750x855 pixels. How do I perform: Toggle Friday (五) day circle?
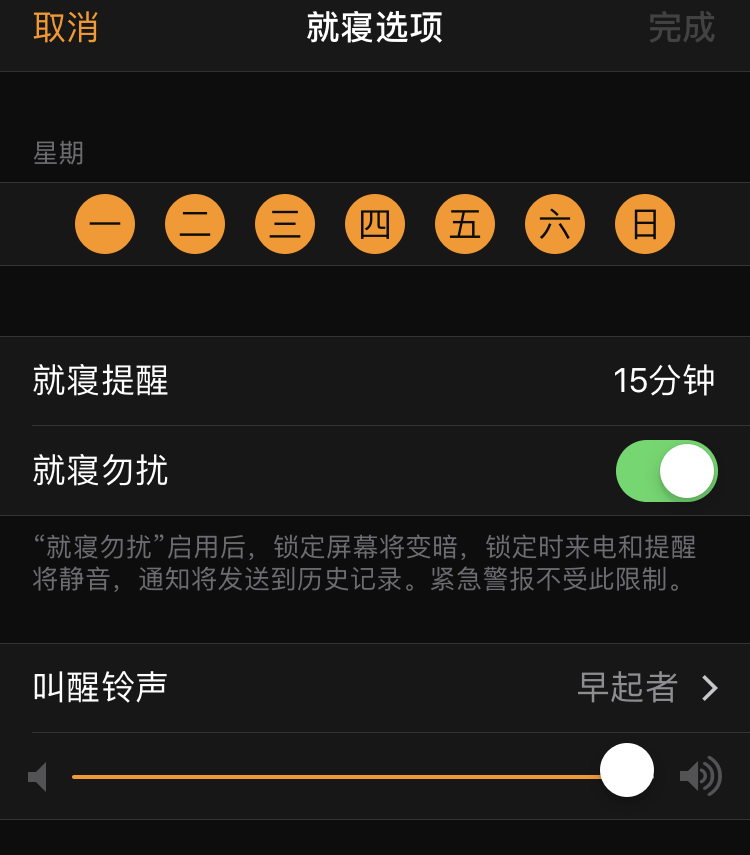[x=465, y=224]
